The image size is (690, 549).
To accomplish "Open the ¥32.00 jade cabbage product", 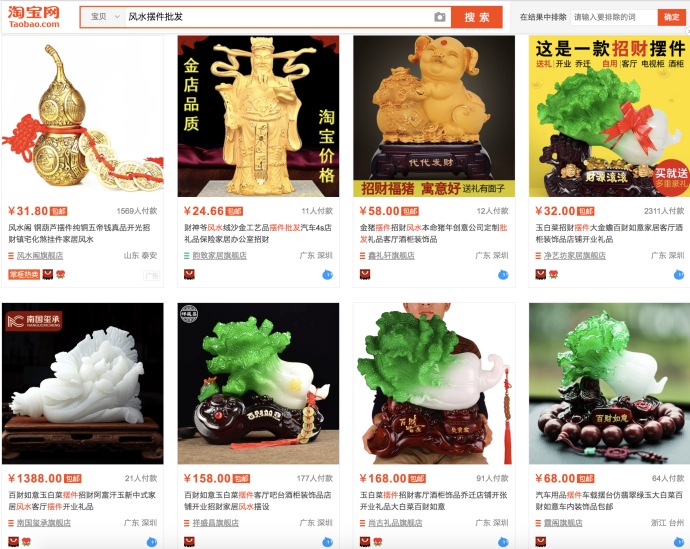I will (x=609, y=115).
